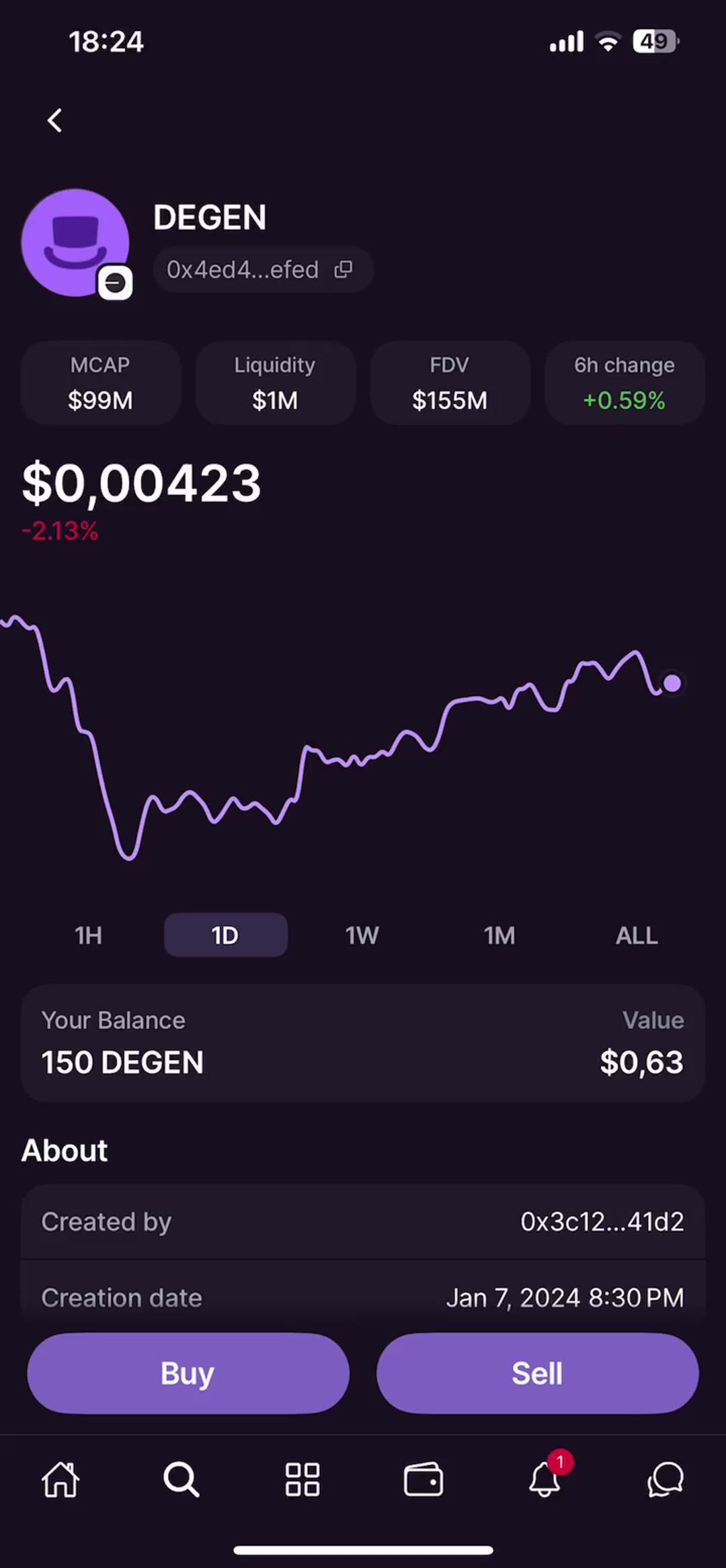View the ALL time chart

(637, 935)
